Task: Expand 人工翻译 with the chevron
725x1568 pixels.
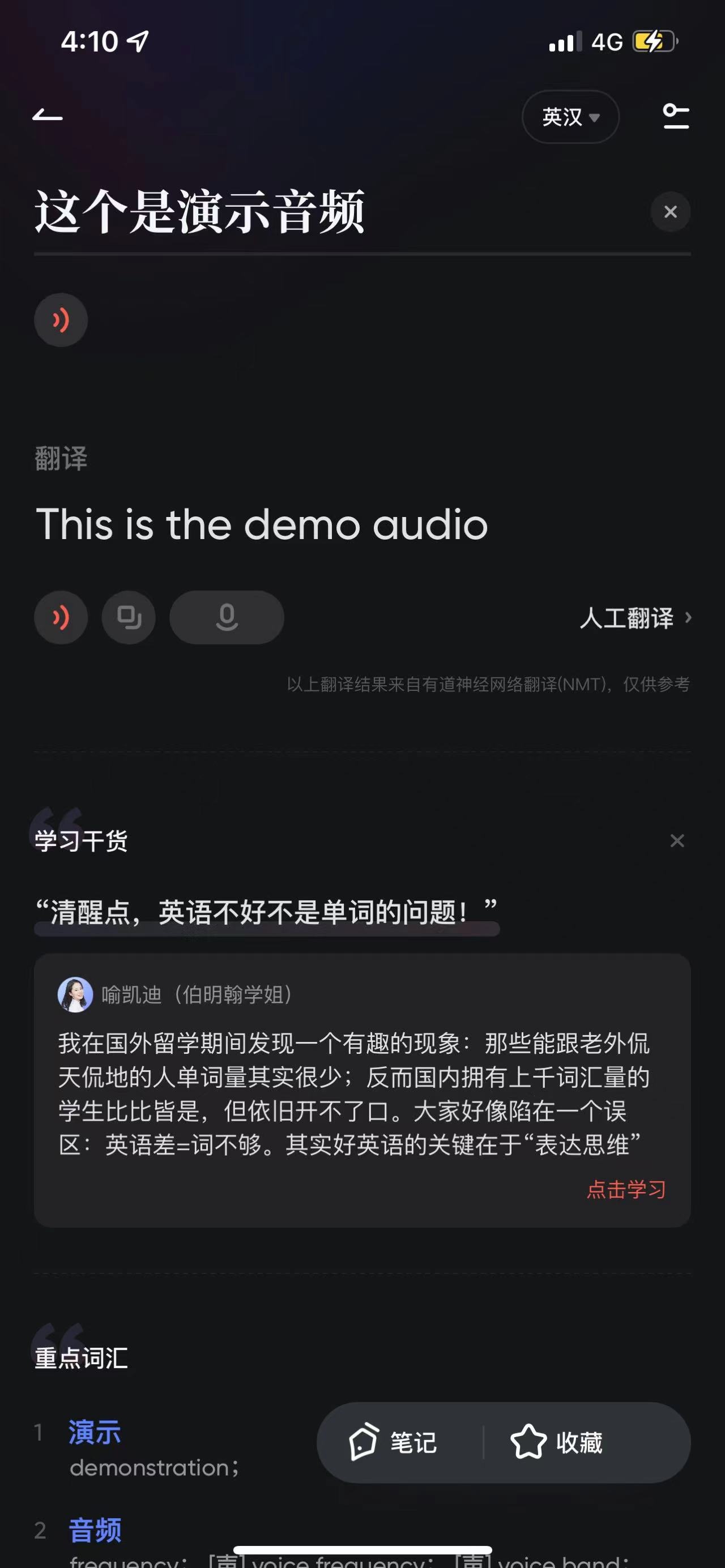Action: coord(689,617)
